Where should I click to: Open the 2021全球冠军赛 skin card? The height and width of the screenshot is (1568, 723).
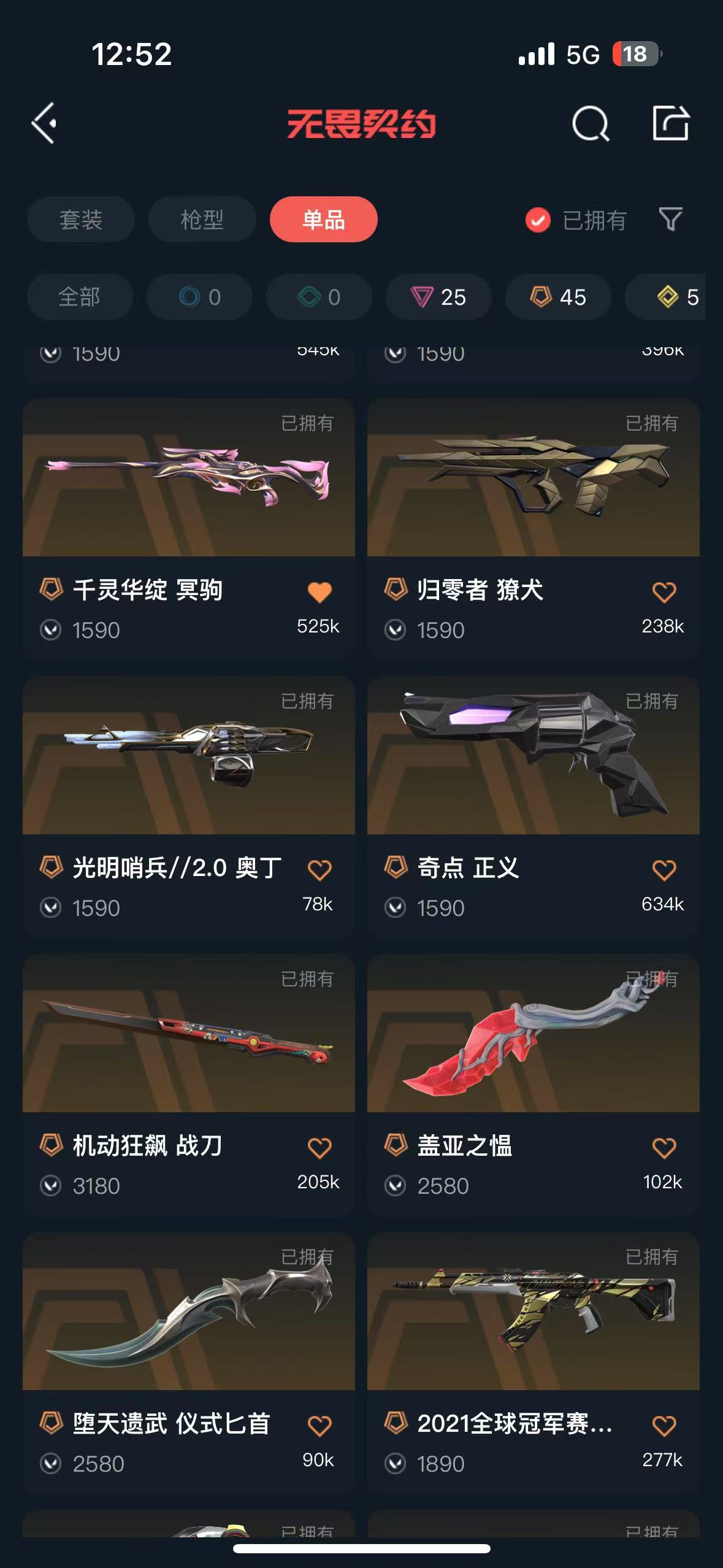[x=533, y=1312]
